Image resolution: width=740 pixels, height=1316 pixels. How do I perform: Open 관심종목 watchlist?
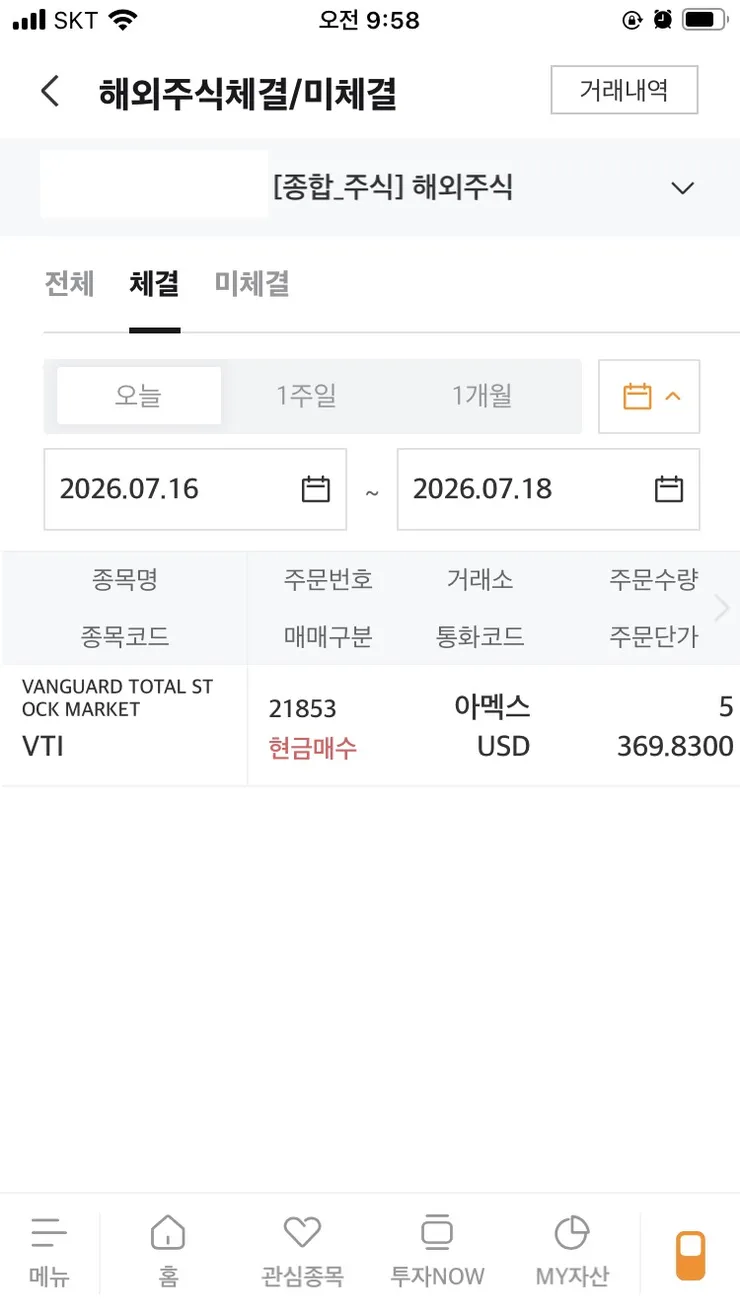point(302,1251)
